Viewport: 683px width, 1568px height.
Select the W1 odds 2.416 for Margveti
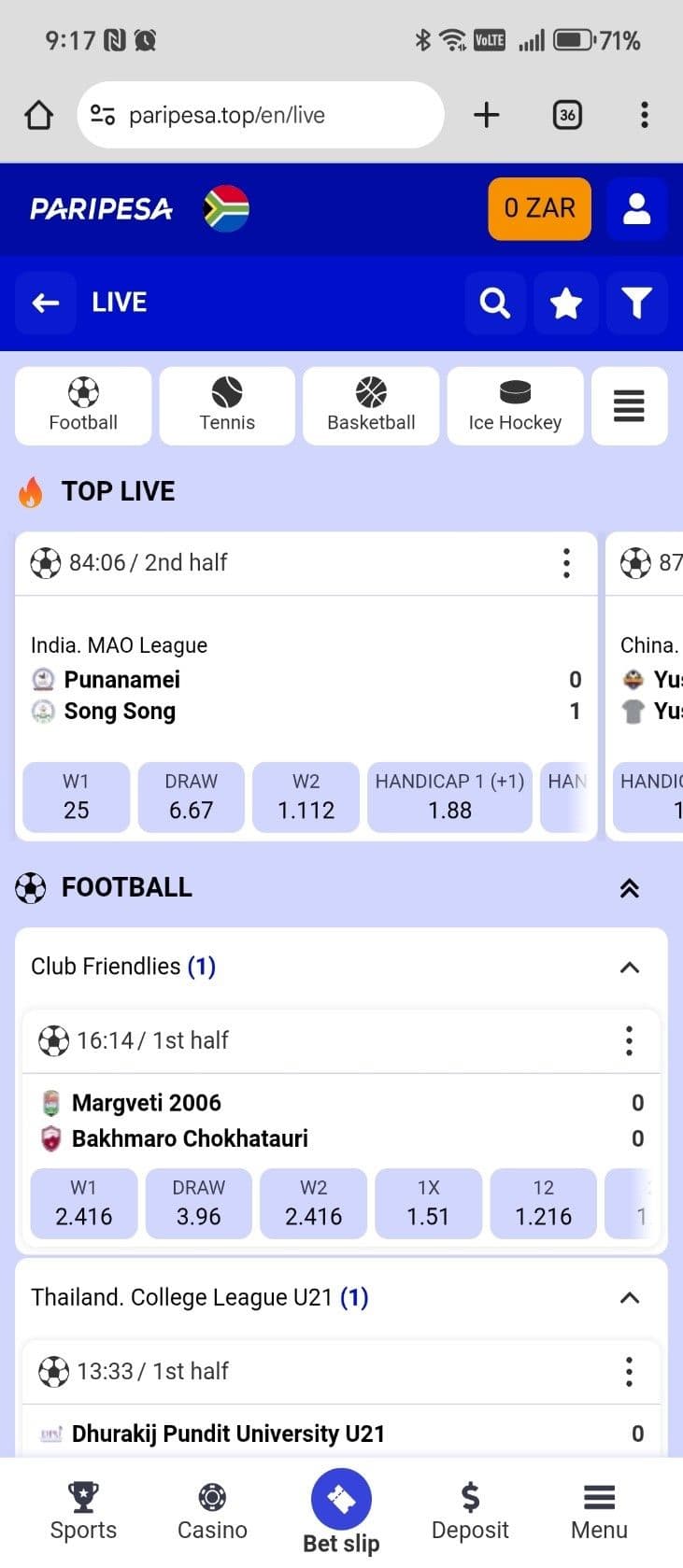pos(83,1204)
